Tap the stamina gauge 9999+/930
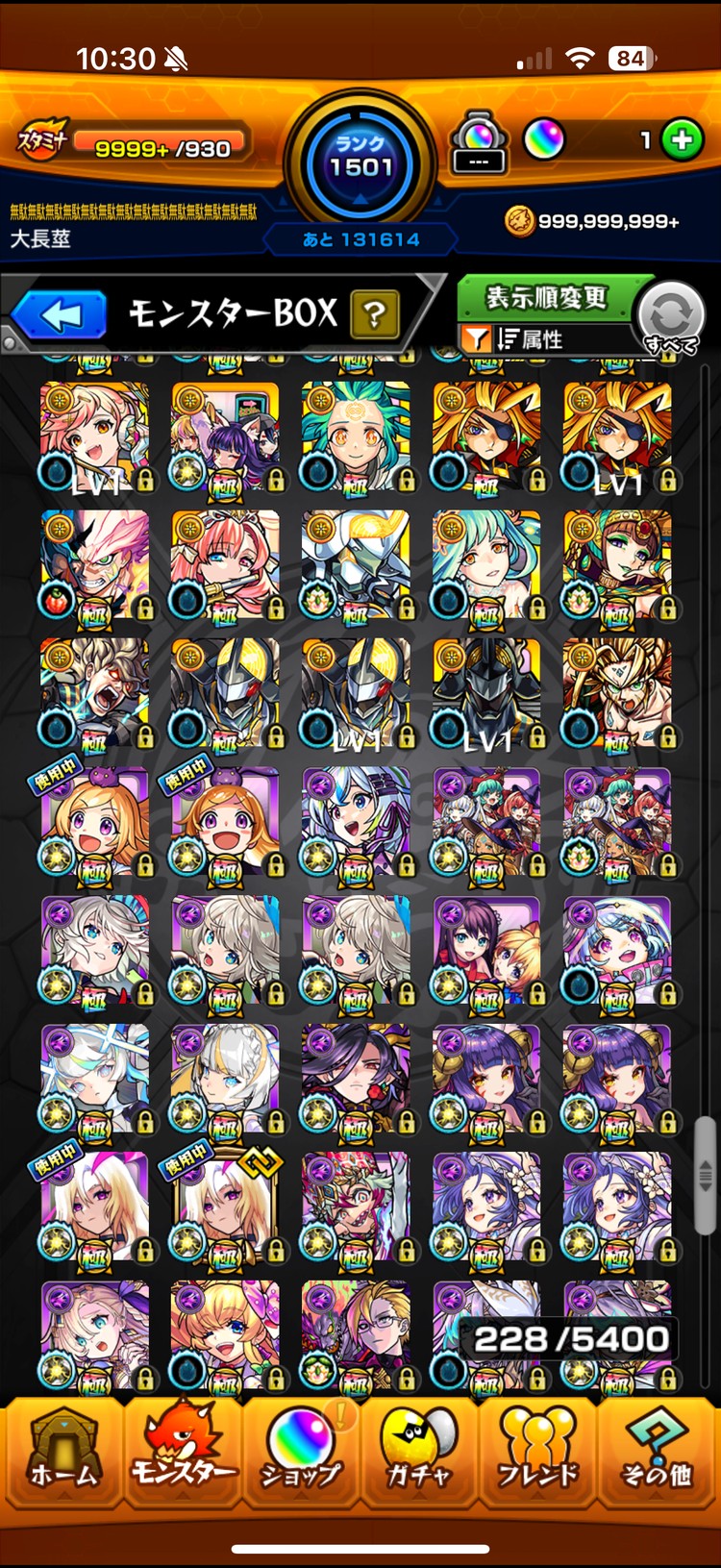Image resolution: width=721 pixels, height=1568 pixels. [159, 147]
